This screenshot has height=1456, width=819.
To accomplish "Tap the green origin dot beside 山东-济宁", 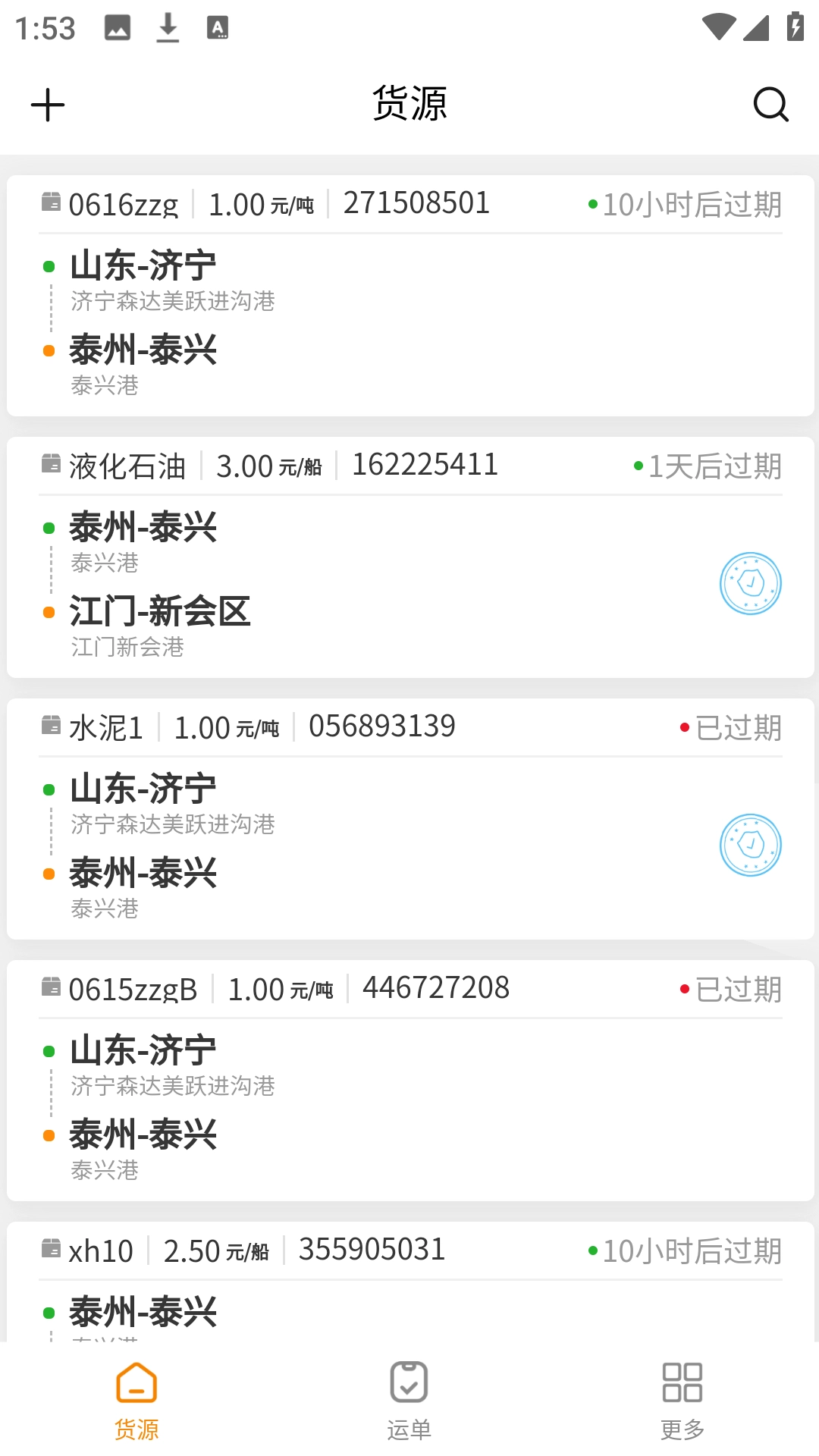I will 50,267.
